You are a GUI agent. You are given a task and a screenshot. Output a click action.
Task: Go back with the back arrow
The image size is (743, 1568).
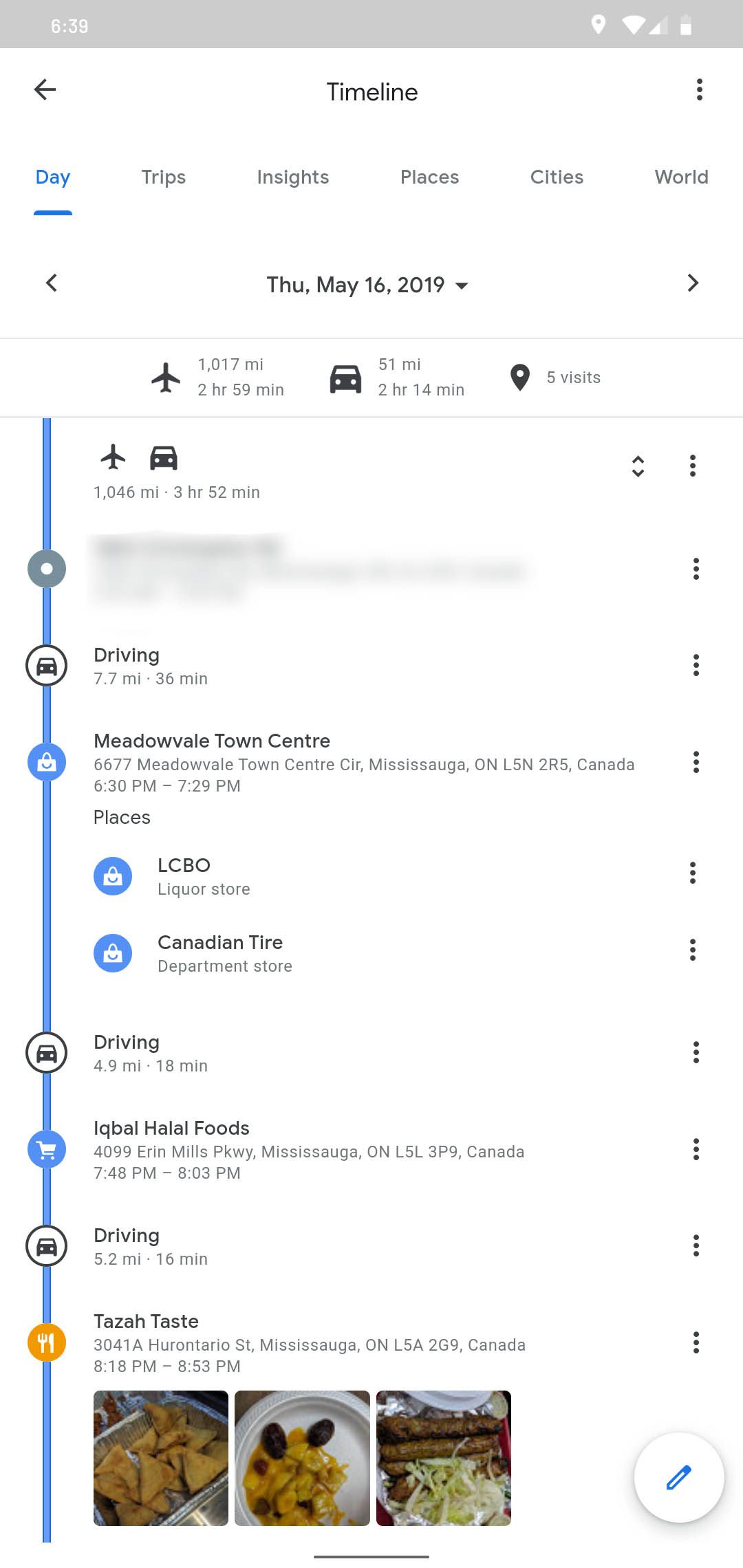pos(44,89)
